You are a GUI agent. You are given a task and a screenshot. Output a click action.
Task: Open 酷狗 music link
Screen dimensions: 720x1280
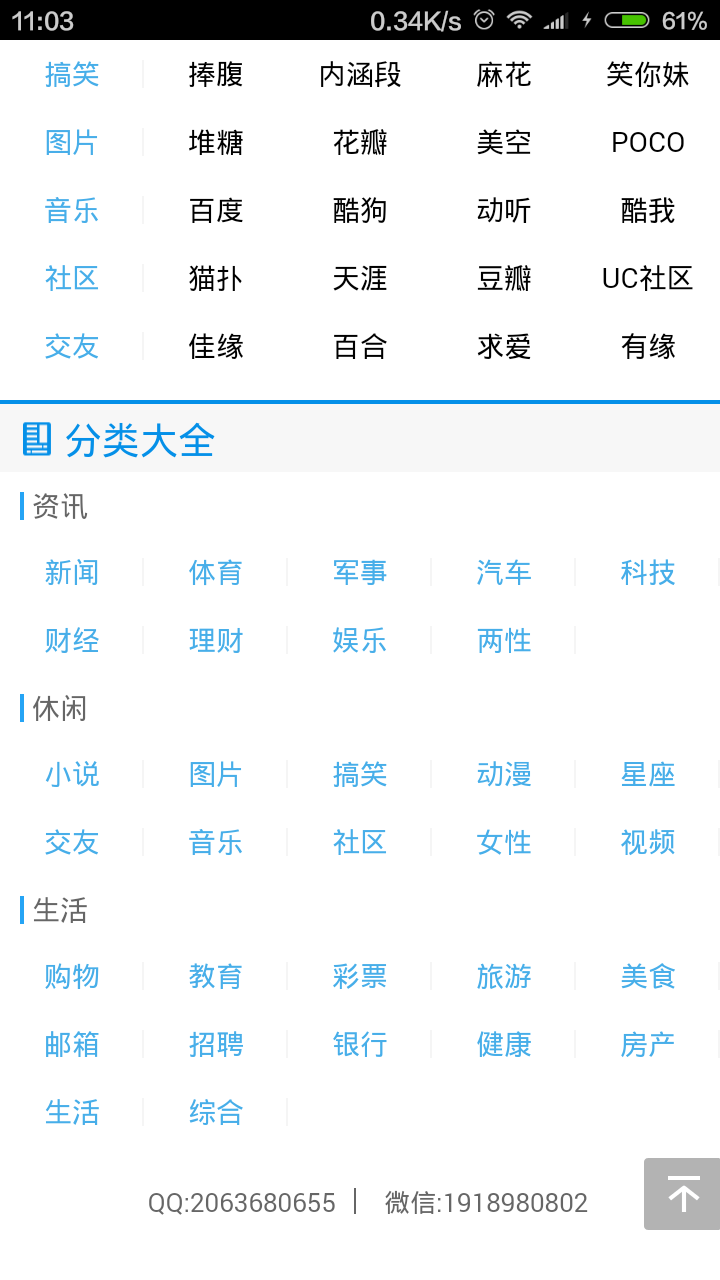[x=360, y=210]
